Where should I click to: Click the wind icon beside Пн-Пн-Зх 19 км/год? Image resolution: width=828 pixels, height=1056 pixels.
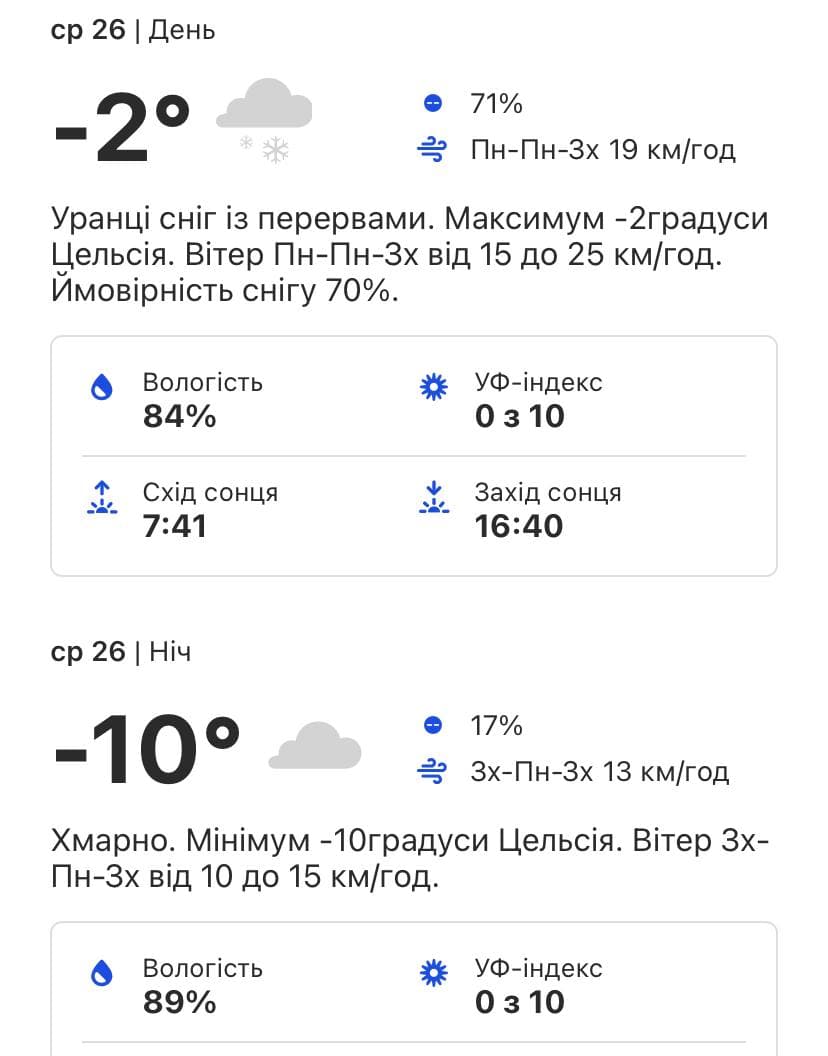tap(433, 149)
